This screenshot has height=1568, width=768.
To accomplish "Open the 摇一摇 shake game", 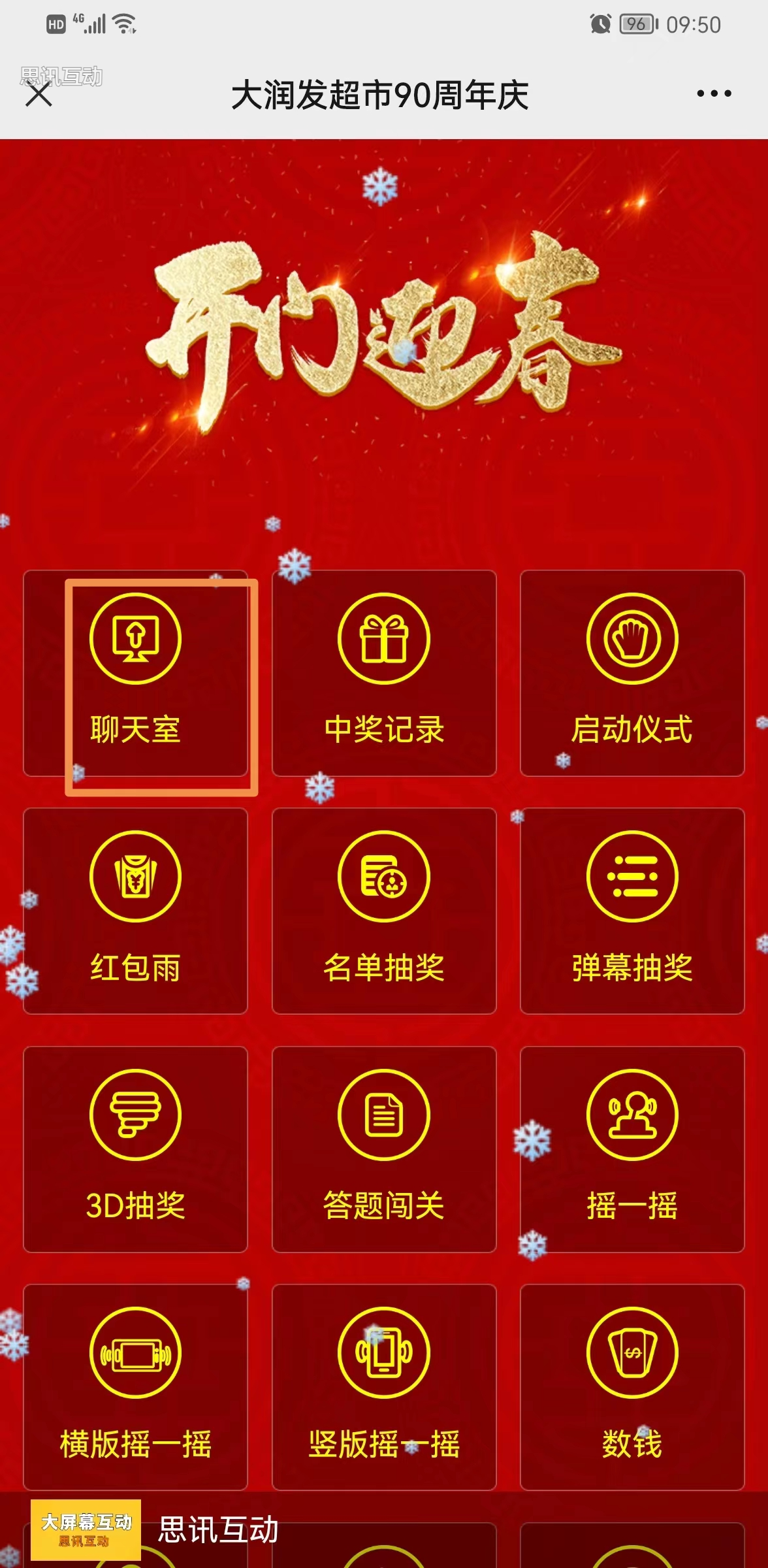I will point(632,1149).
